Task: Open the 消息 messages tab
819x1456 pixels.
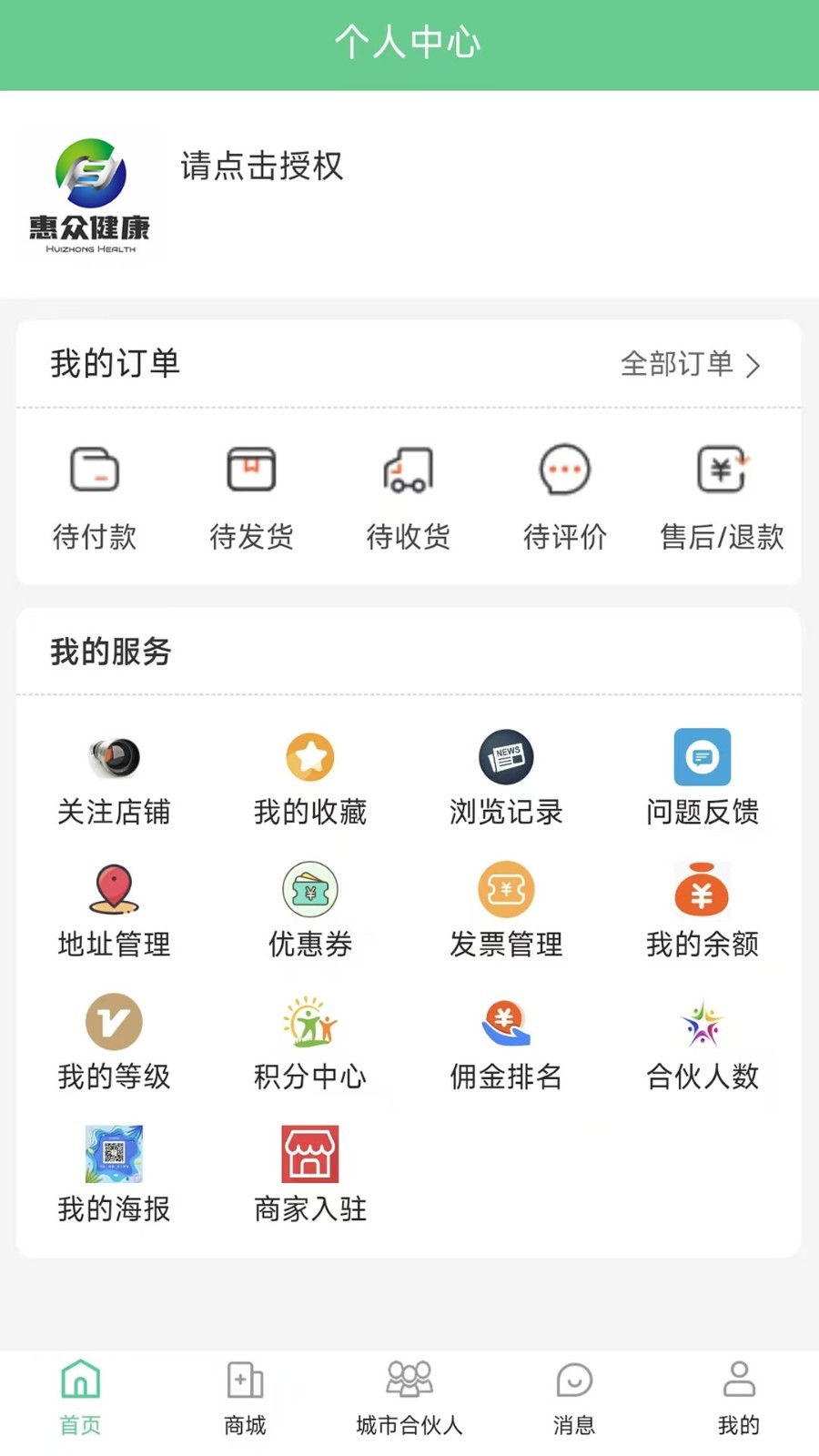Action: tap(574, 1398)
